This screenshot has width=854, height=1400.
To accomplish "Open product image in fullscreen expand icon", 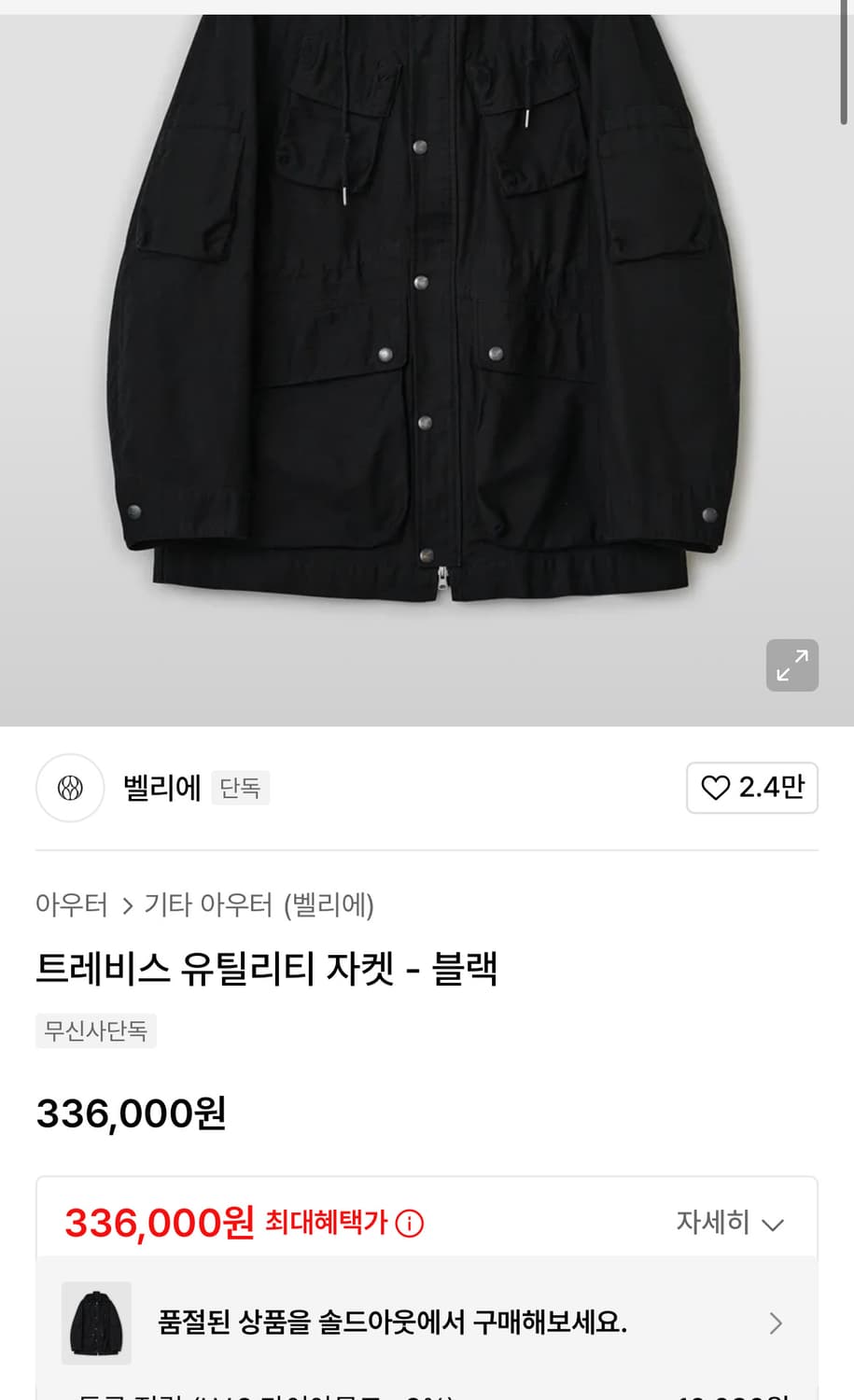I will tap(792, 665).
